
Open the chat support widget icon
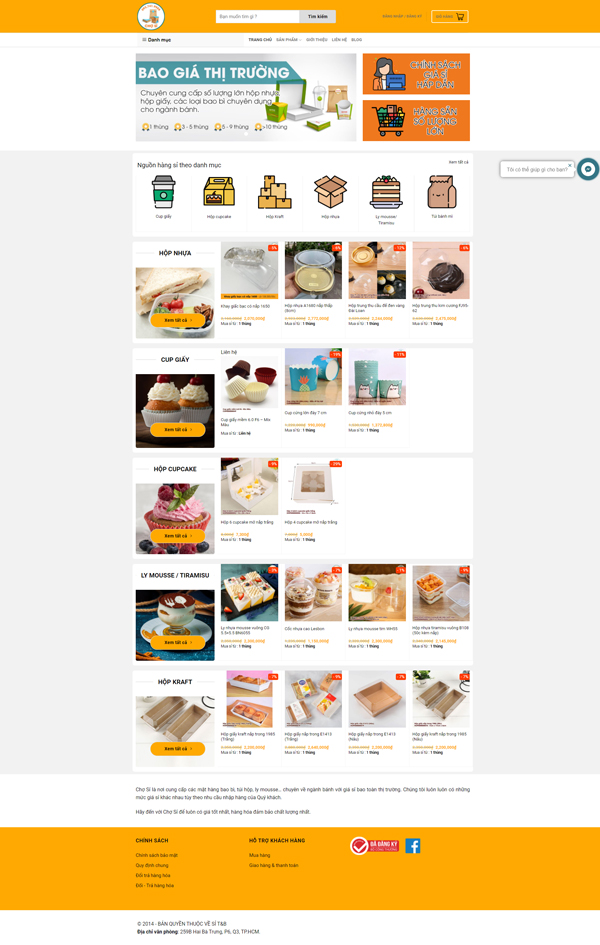tap(589, 169)
